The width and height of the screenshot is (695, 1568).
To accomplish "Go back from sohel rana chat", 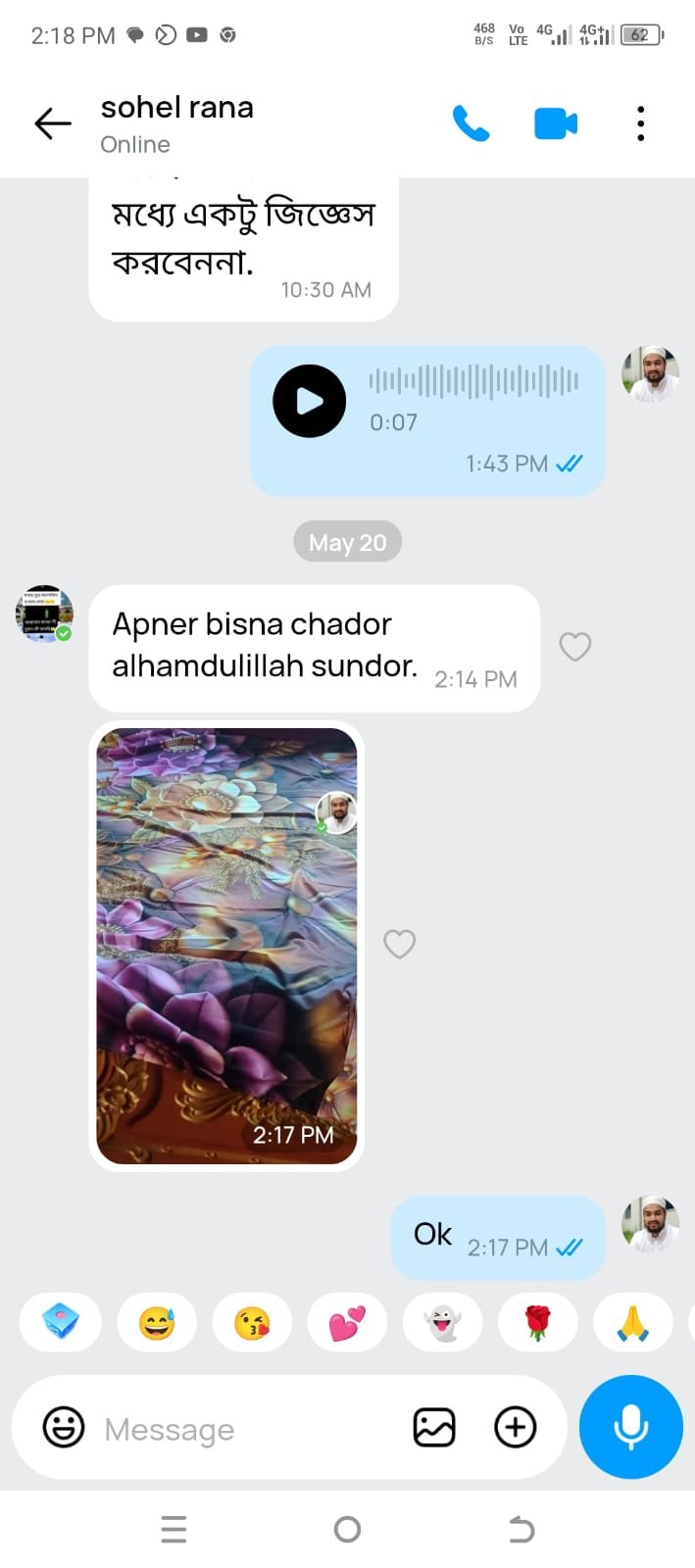I will [53, 123].
